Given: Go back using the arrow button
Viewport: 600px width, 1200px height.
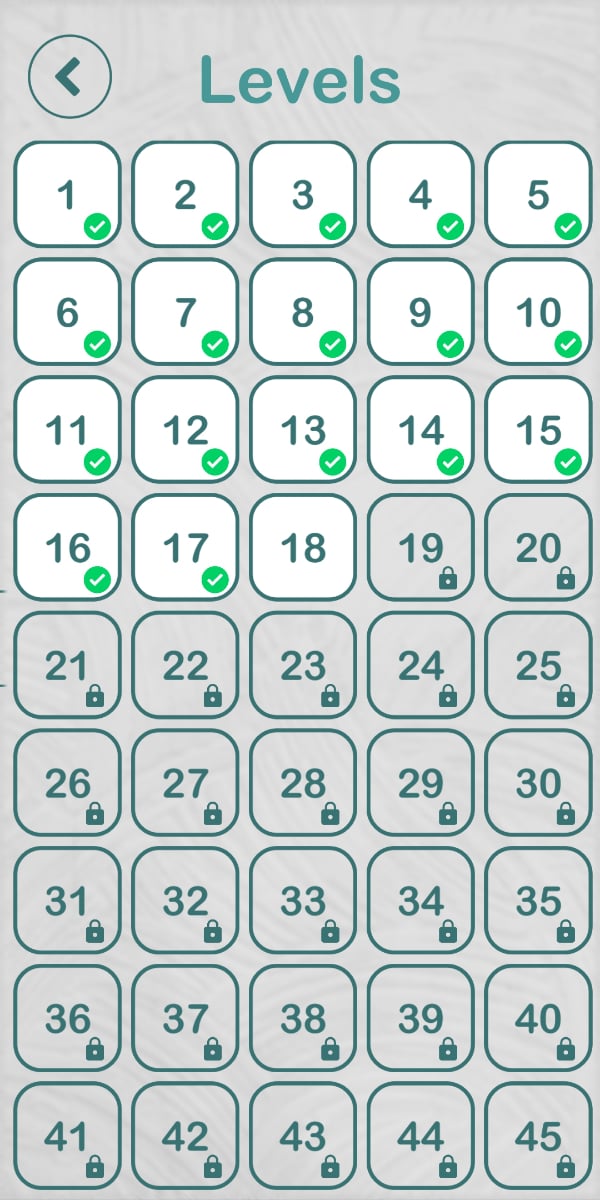Looking at the screenshot, I should coord(69,77).
